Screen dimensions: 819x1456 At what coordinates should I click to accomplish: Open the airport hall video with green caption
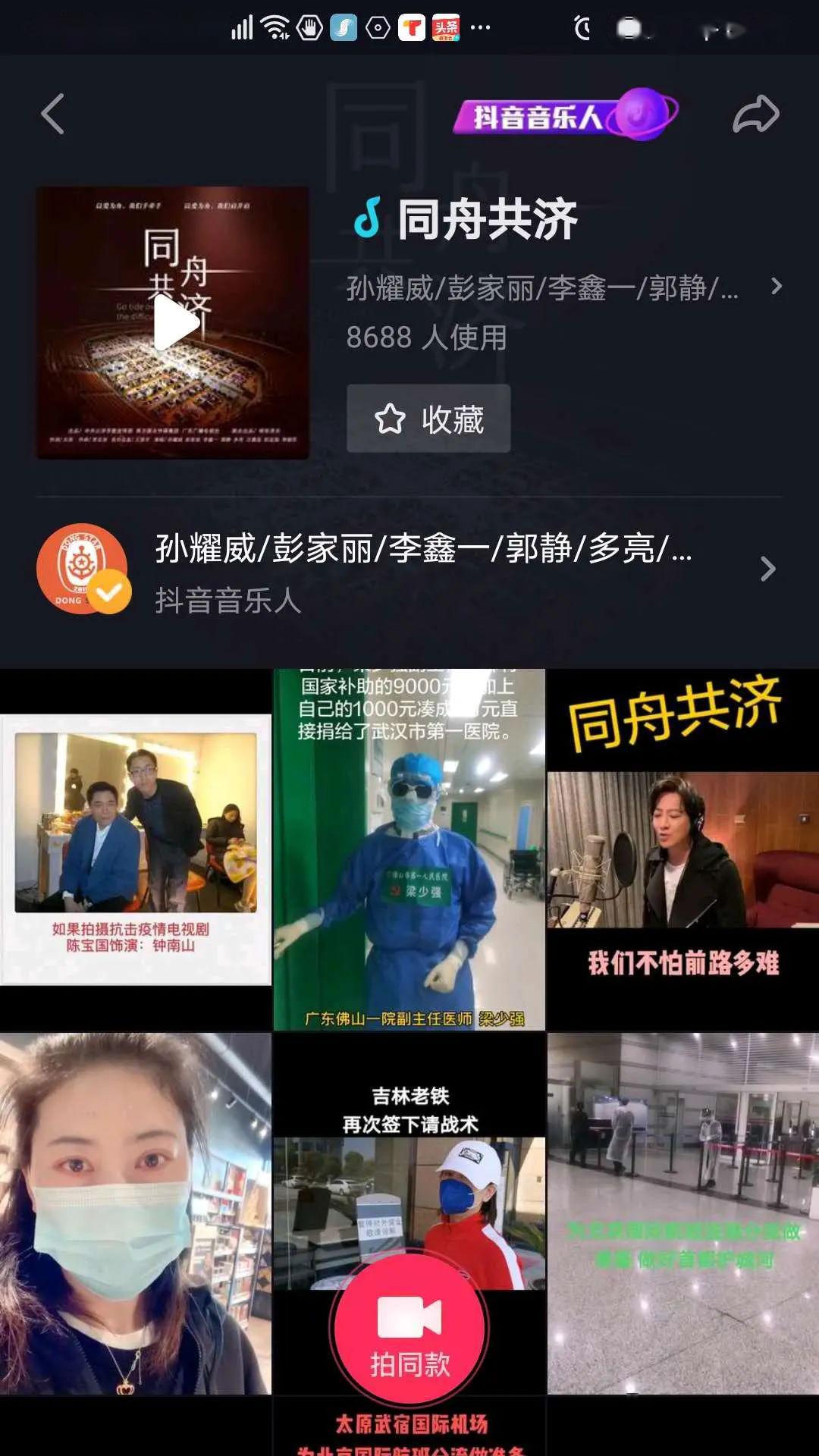pos(682,1213)
